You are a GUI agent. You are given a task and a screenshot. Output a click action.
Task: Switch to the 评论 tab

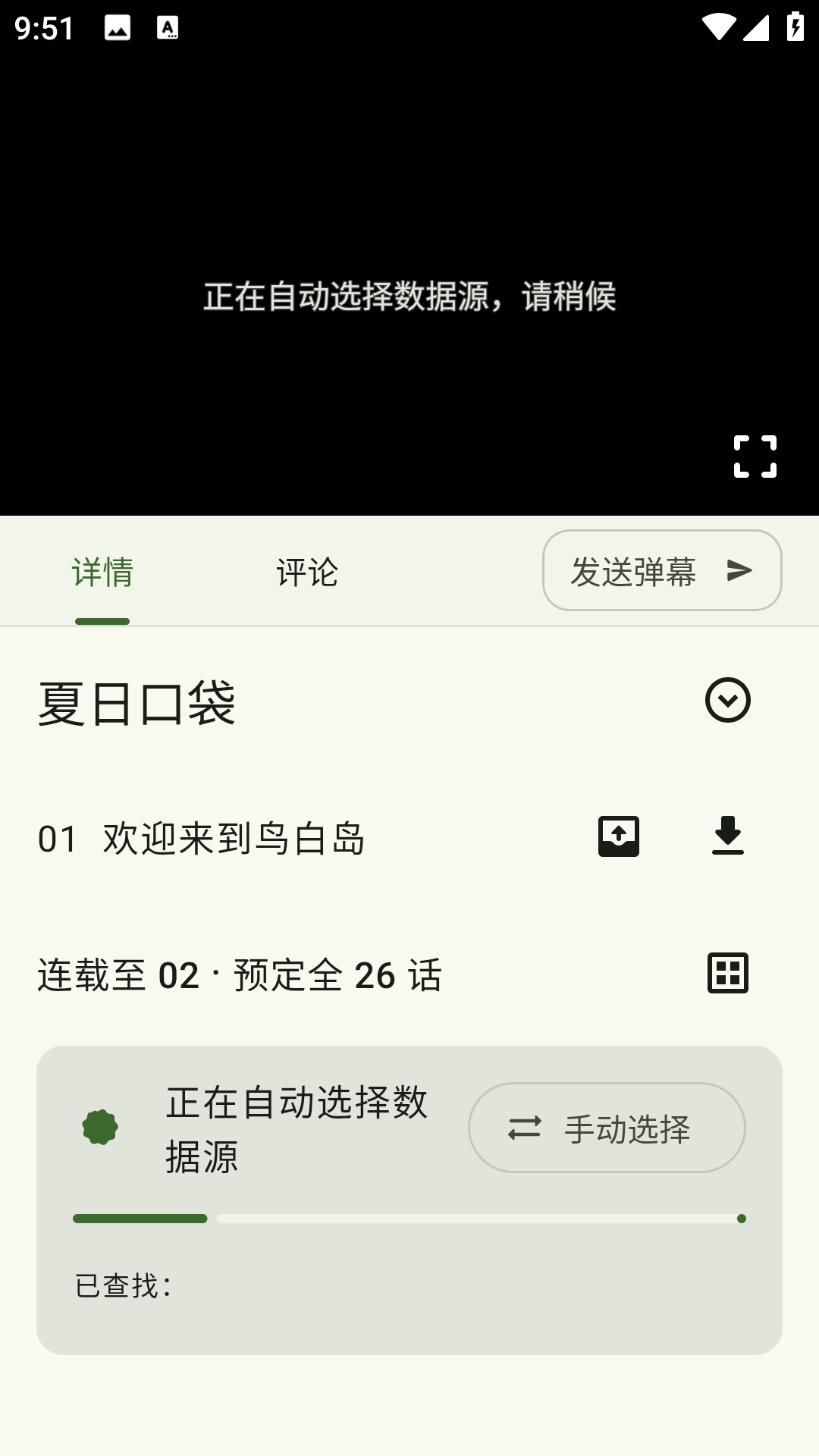[x=307, y=572]
